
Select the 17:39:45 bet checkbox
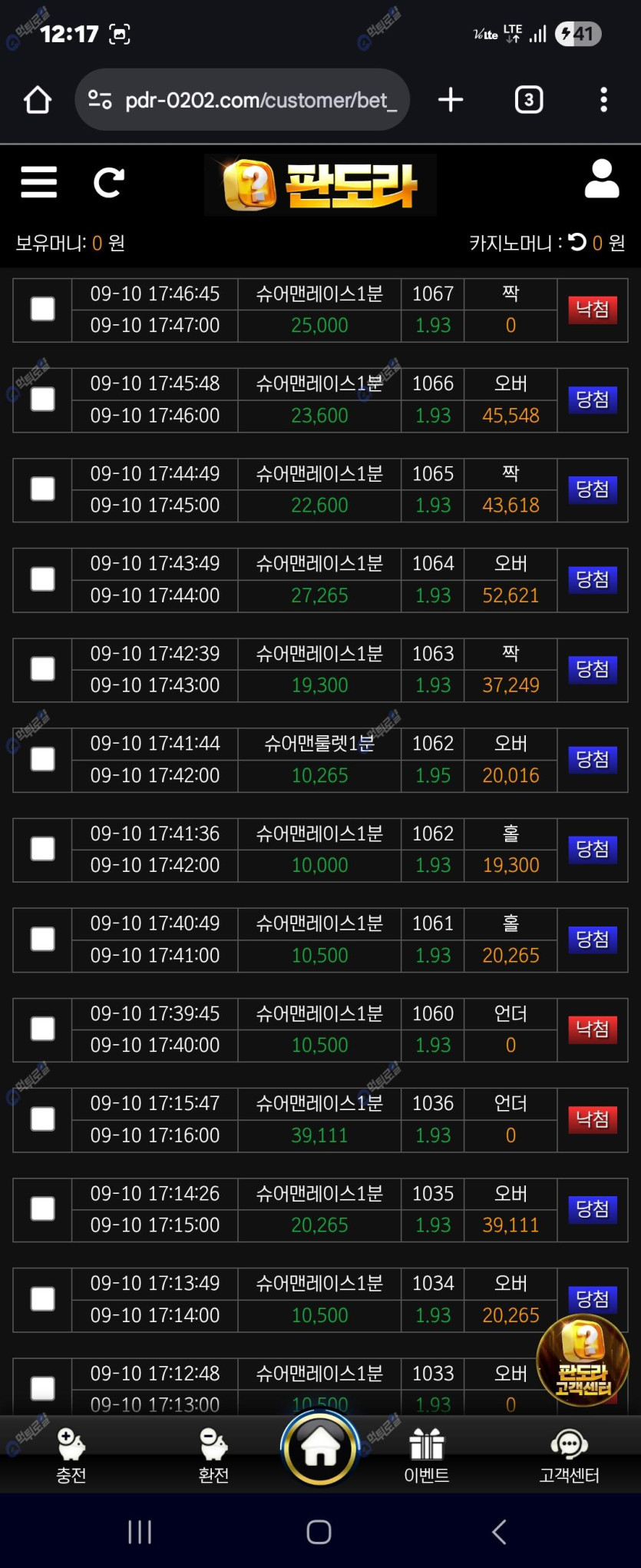pos(43,1029)
